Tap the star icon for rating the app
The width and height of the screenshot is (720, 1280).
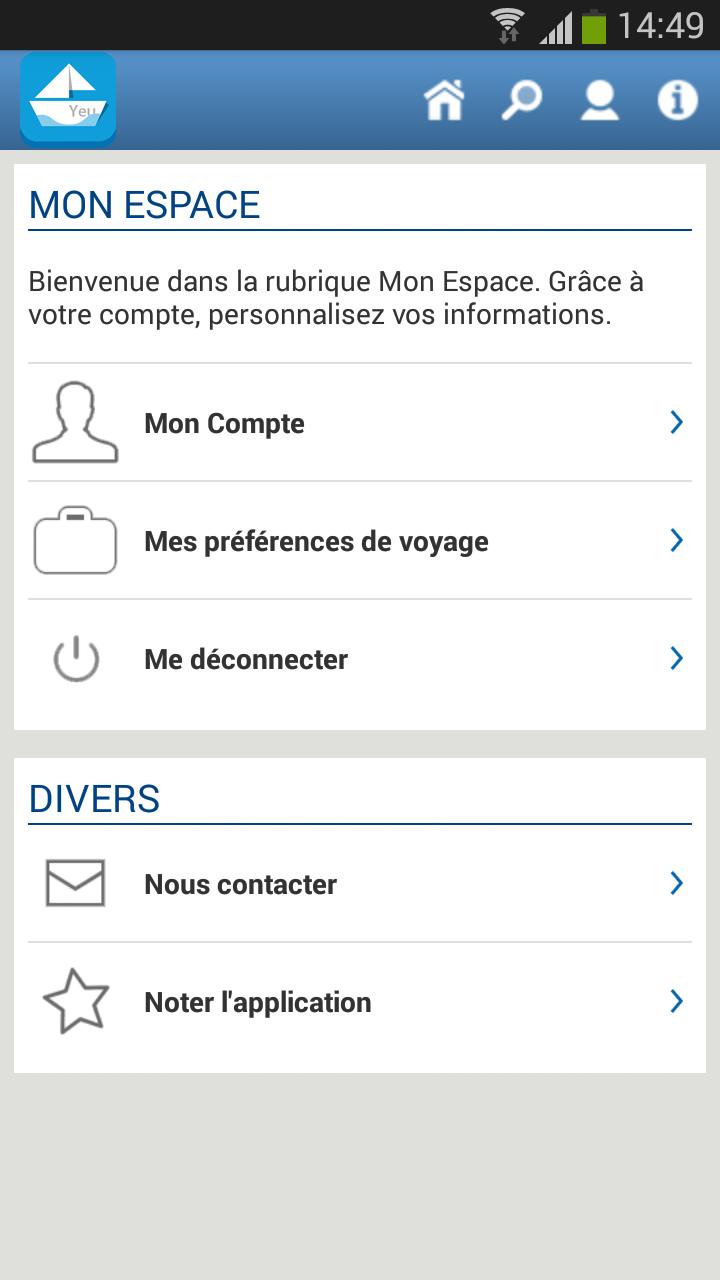pyautogui.click(x=75, y=1000)
